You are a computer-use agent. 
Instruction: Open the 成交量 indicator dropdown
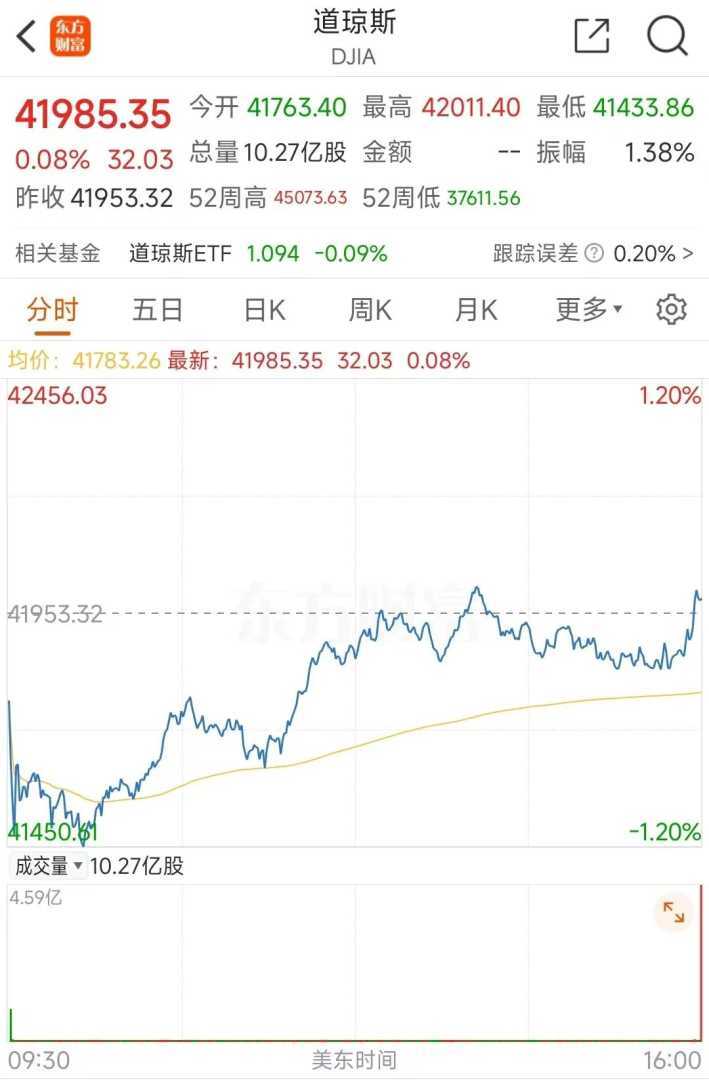click(49, 866)
